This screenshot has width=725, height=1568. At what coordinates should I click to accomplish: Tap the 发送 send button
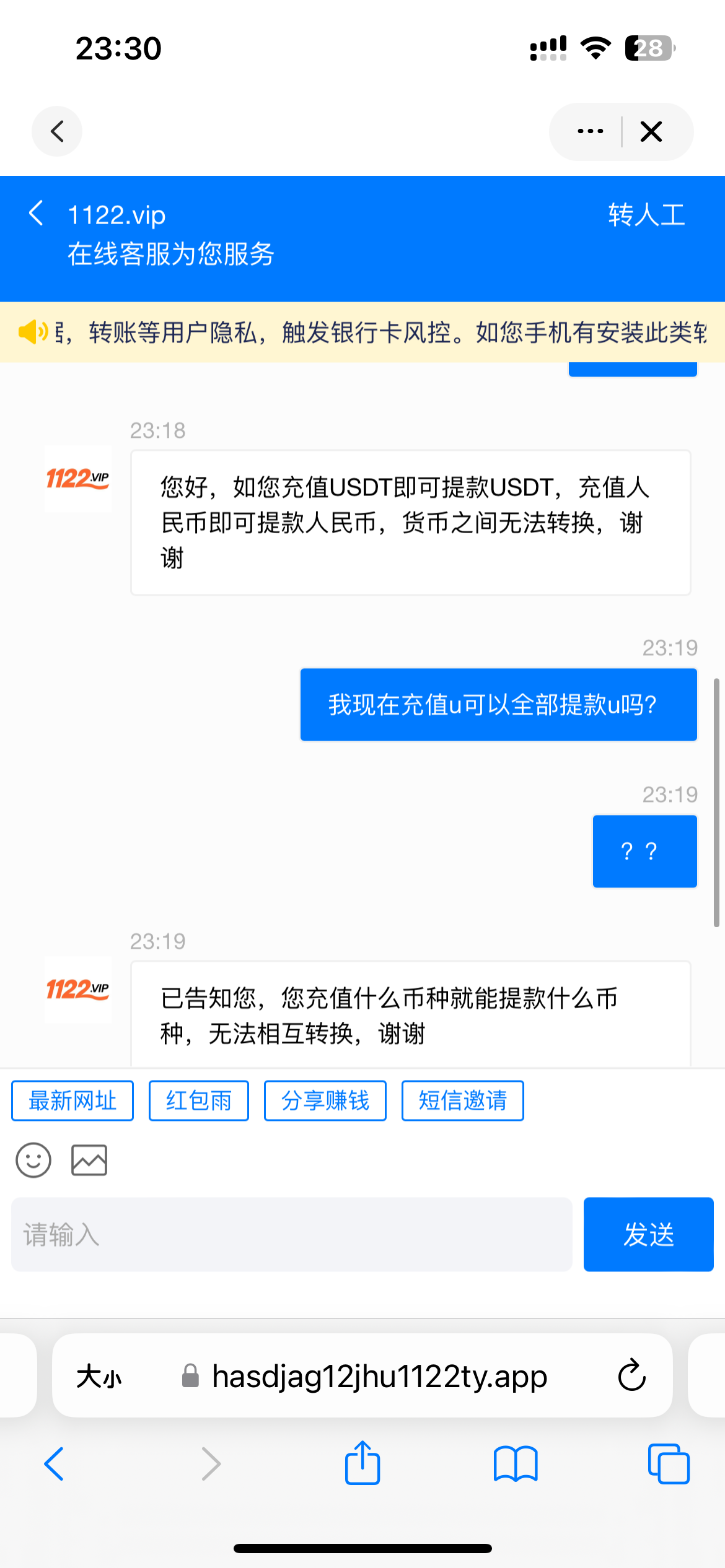647,1234
